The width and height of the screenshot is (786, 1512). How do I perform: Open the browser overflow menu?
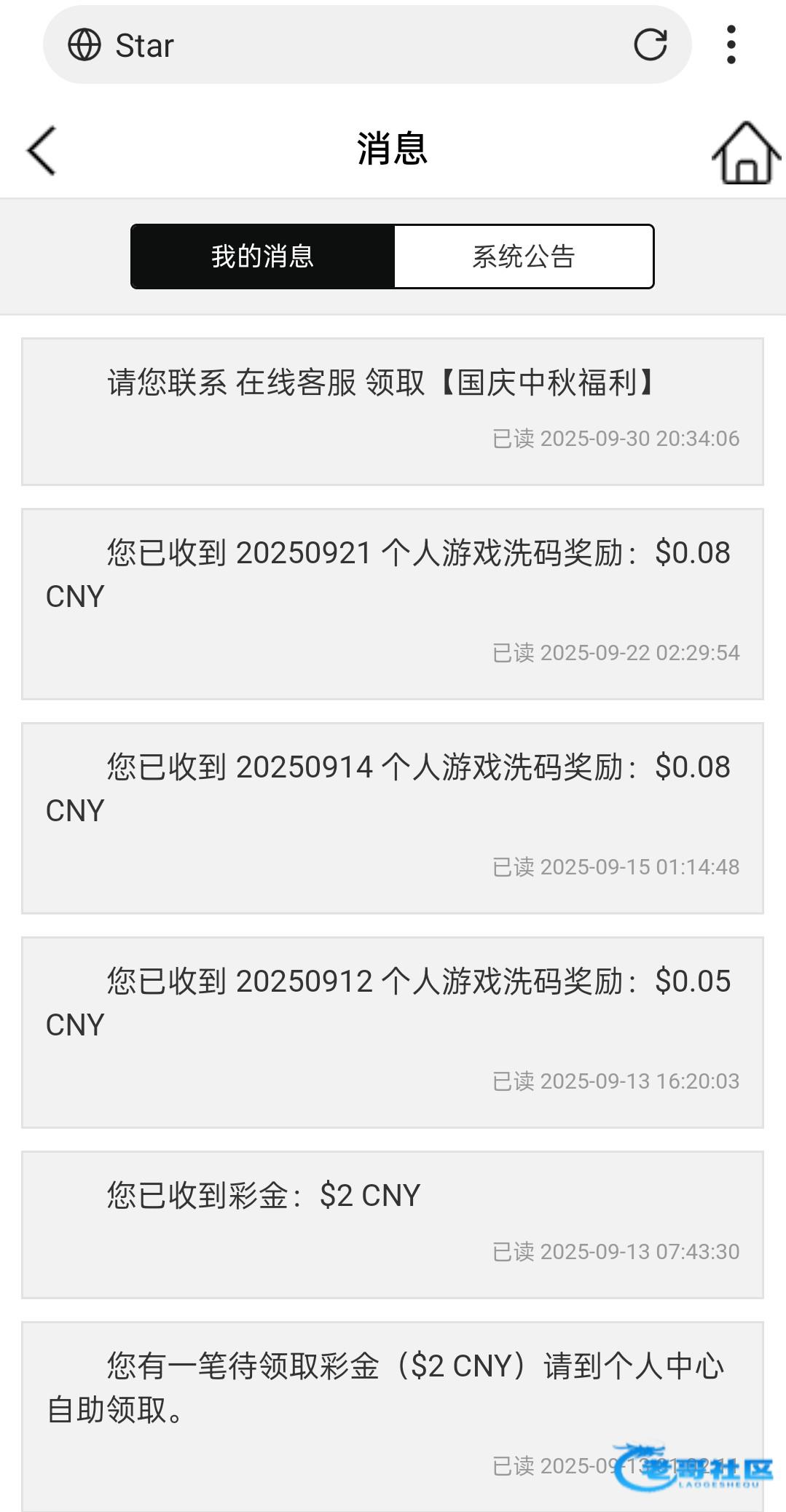[731, 45]
